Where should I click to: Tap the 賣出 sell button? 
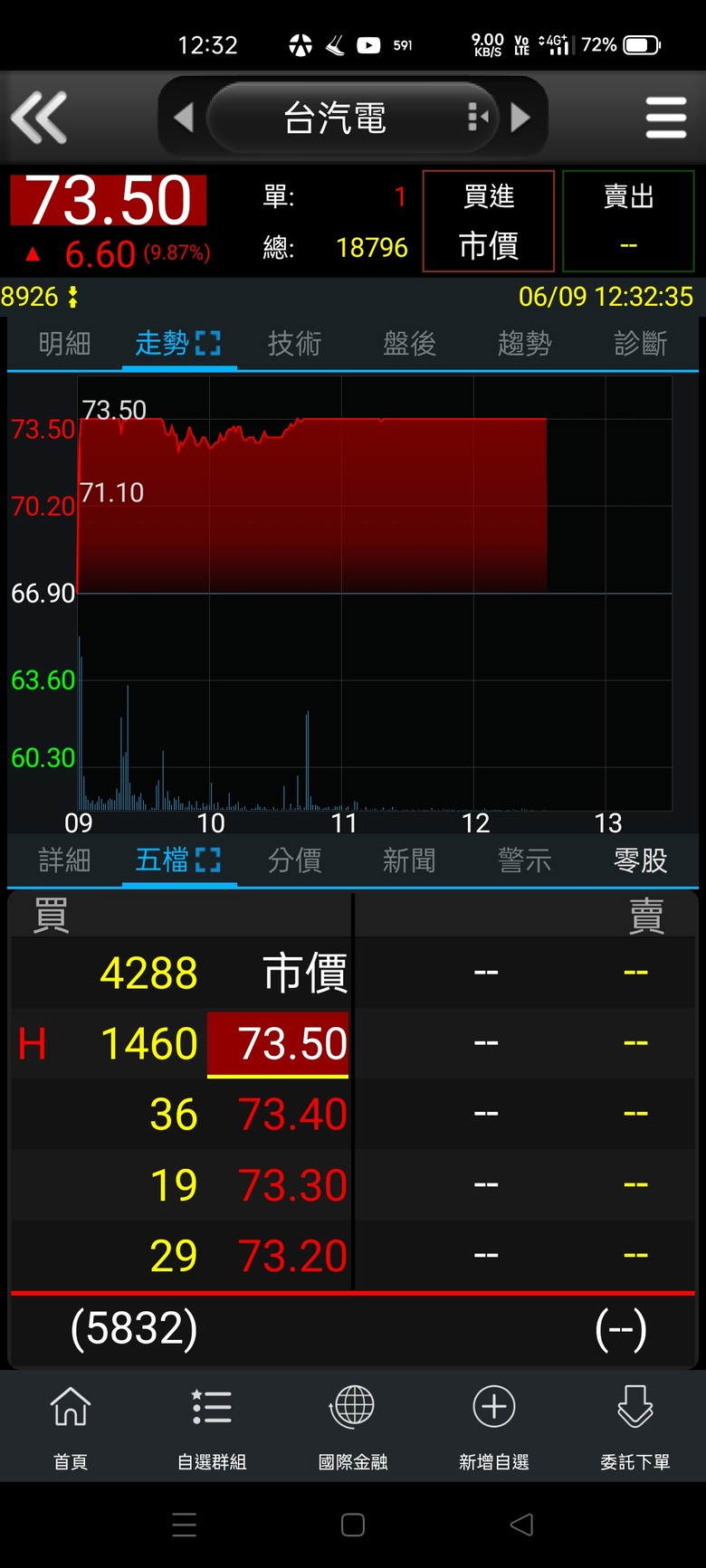tap(628, 221)
